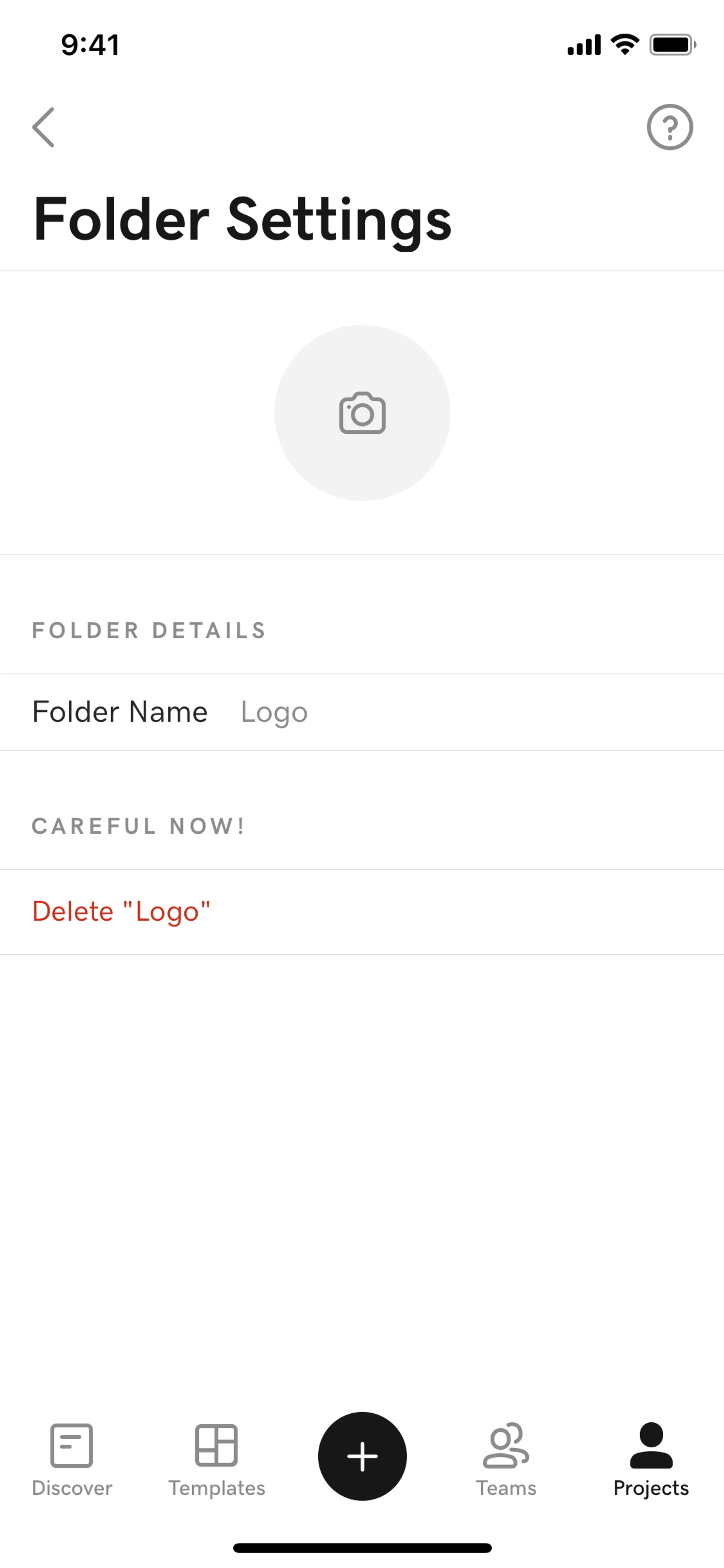This screenshot has width=724, height=1568.
Task: Add a folder photo with camera icon
Action: pos(362,413)
